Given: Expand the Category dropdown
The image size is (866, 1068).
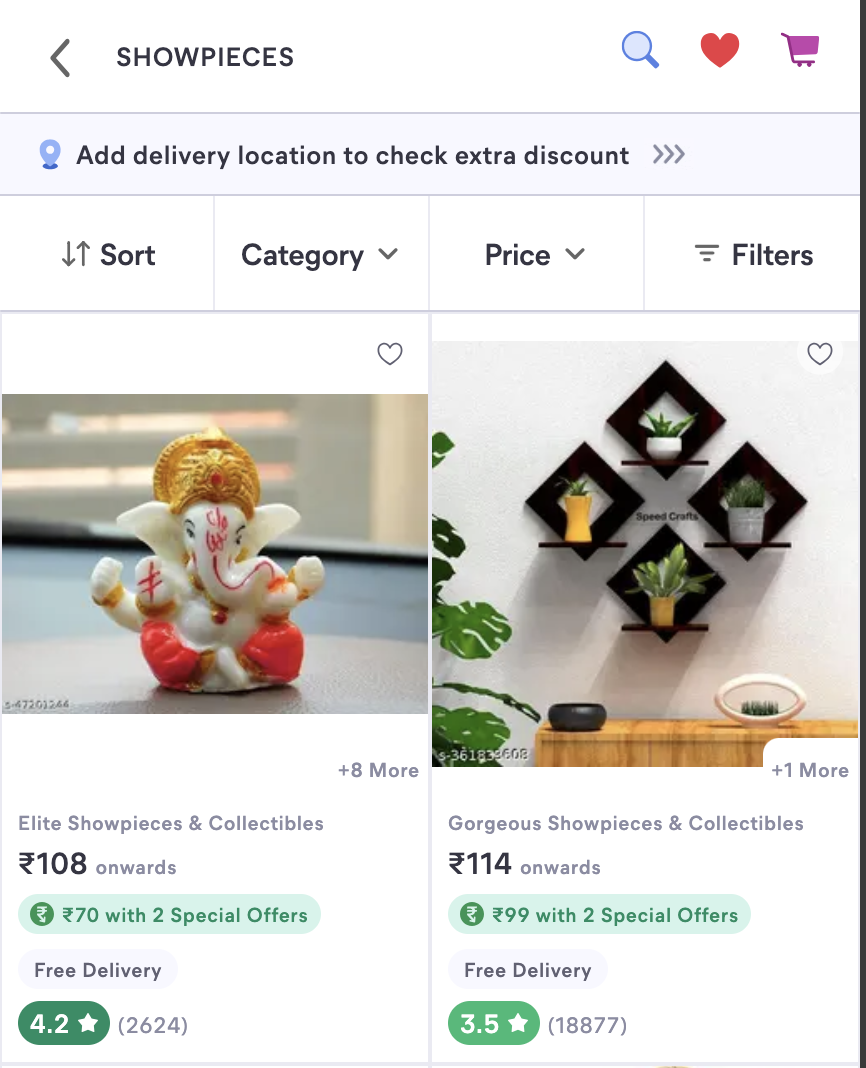Looking at the screenshot, I should point(320,255).
